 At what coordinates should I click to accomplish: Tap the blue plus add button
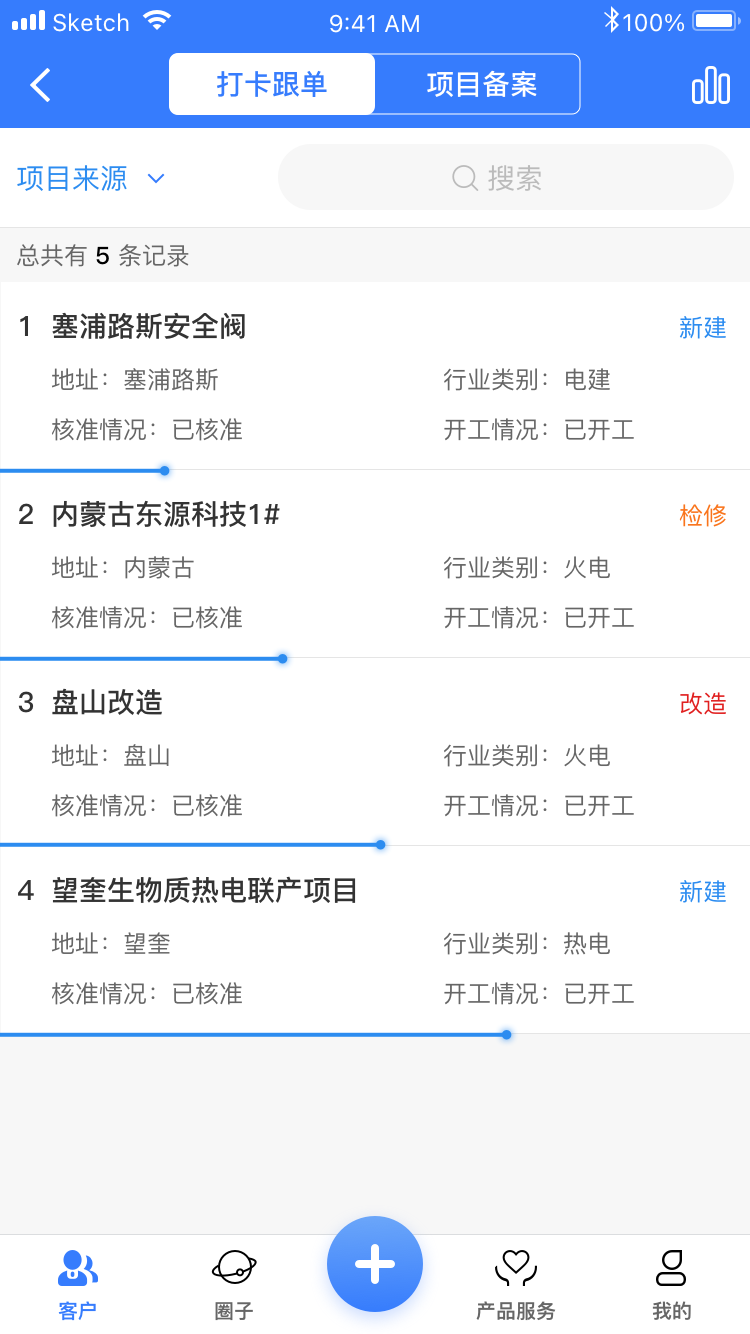pos(375,1264)
